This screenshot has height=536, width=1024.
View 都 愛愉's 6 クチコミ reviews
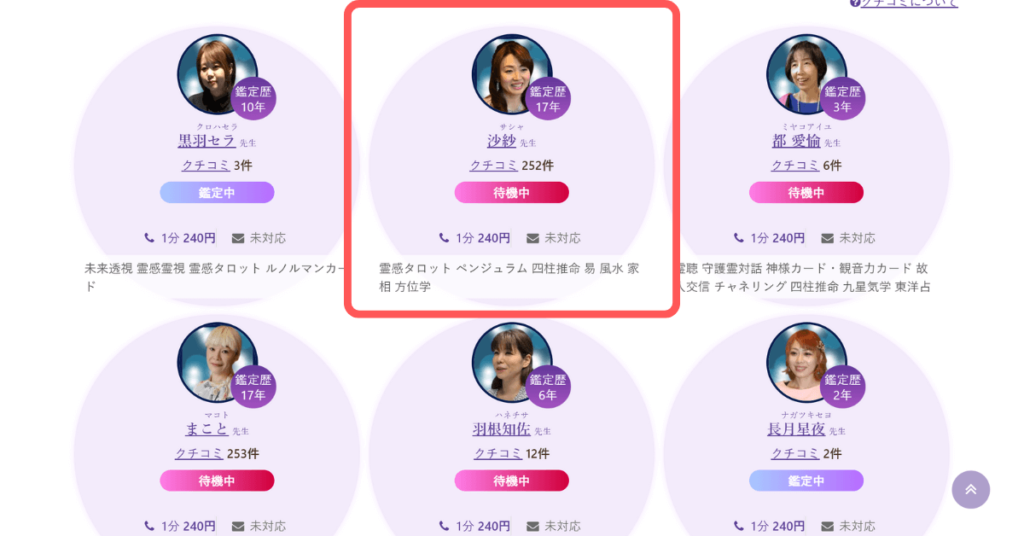click(x=795, y=165)
